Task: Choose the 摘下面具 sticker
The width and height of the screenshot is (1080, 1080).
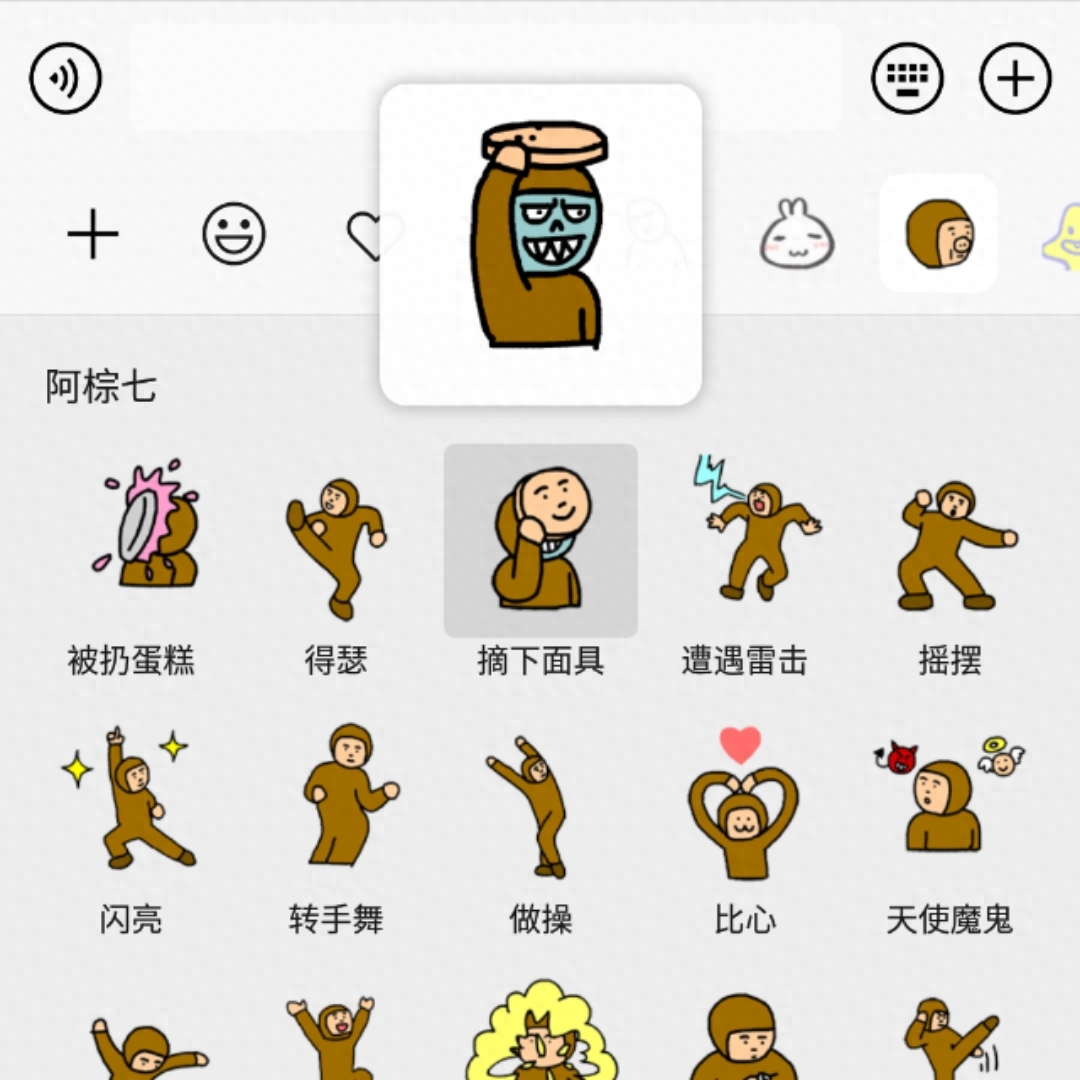Action: [x=540, y=542]
